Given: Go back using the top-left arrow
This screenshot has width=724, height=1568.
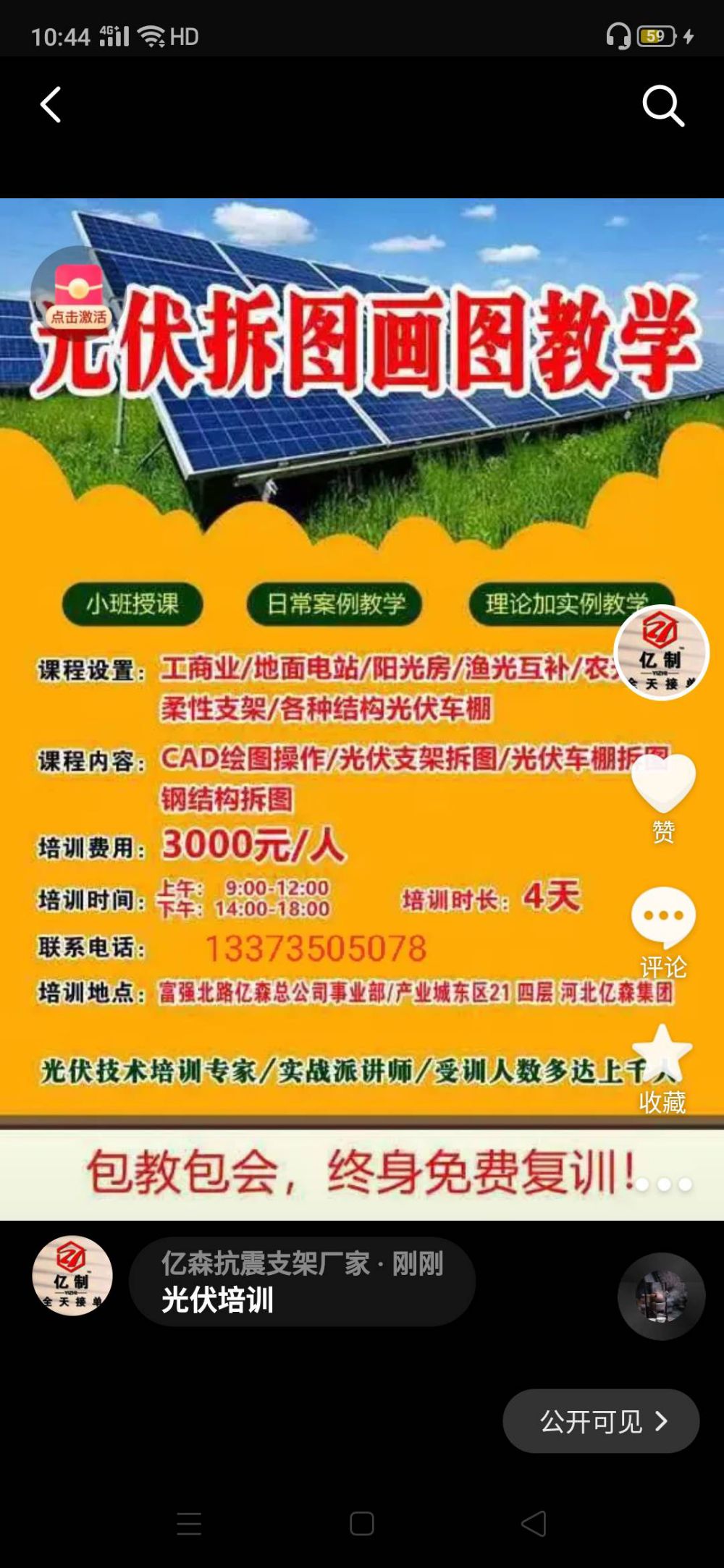Looking at the screenshot, I should [x=50, y=106].
